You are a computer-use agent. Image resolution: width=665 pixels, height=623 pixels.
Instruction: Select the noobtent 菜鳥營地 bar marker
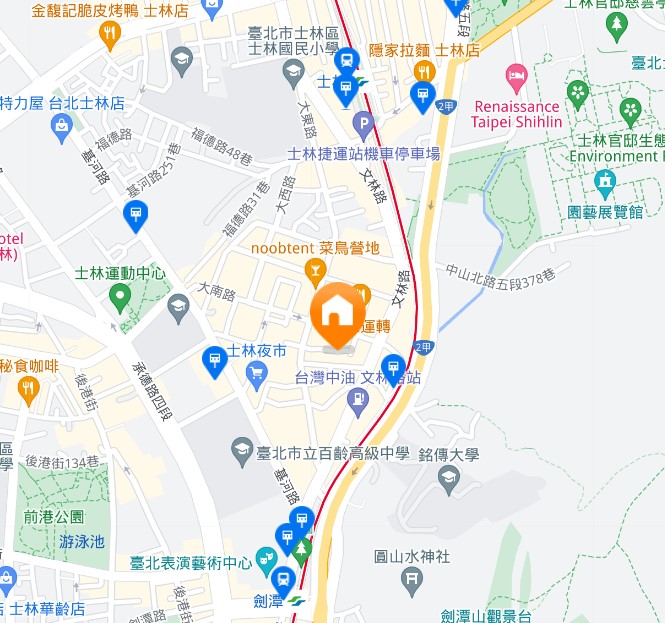tap(315, 269)
